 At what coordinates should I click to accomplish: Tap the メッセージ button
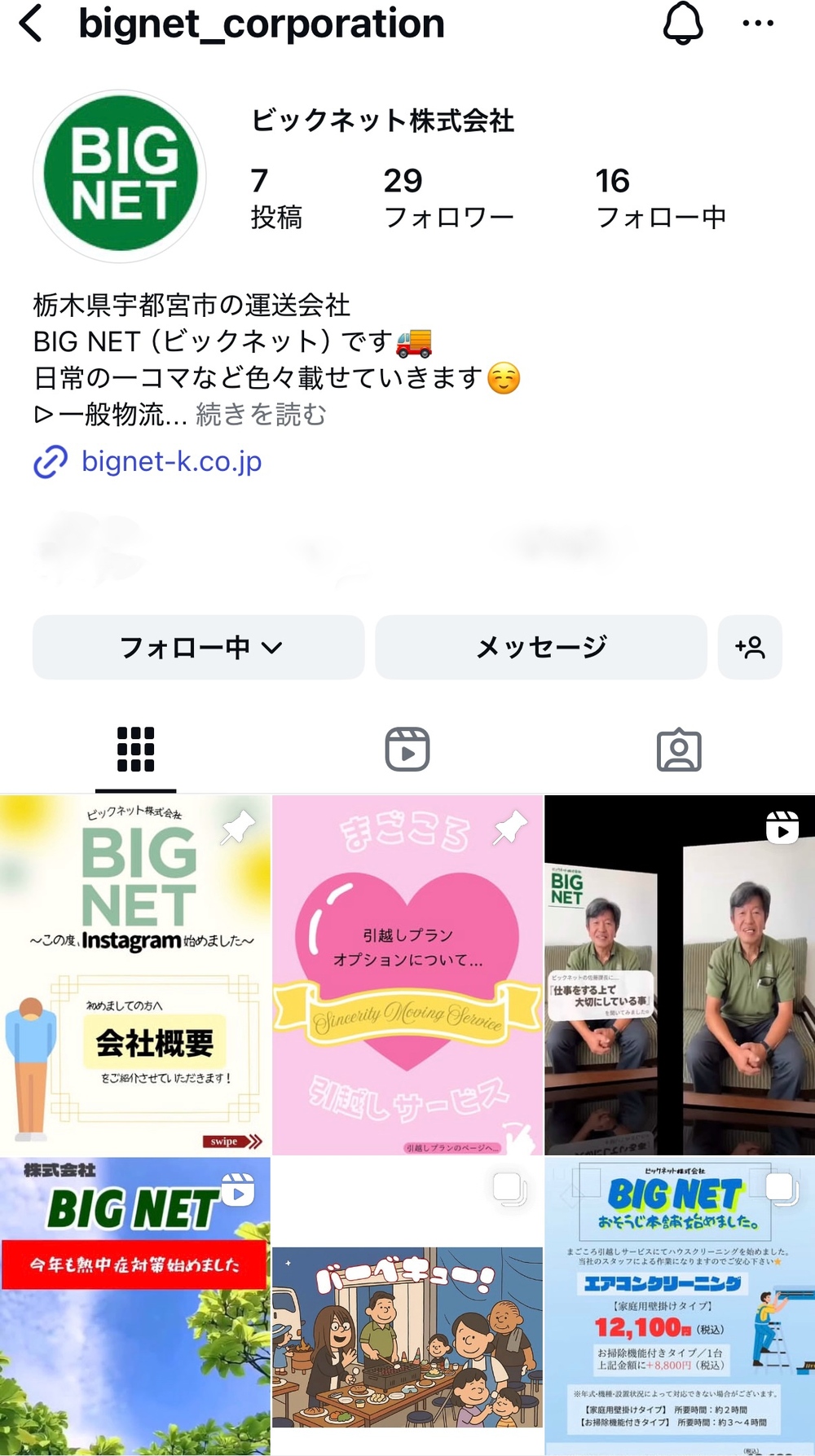pyautogui.click(x=540, y=647)
